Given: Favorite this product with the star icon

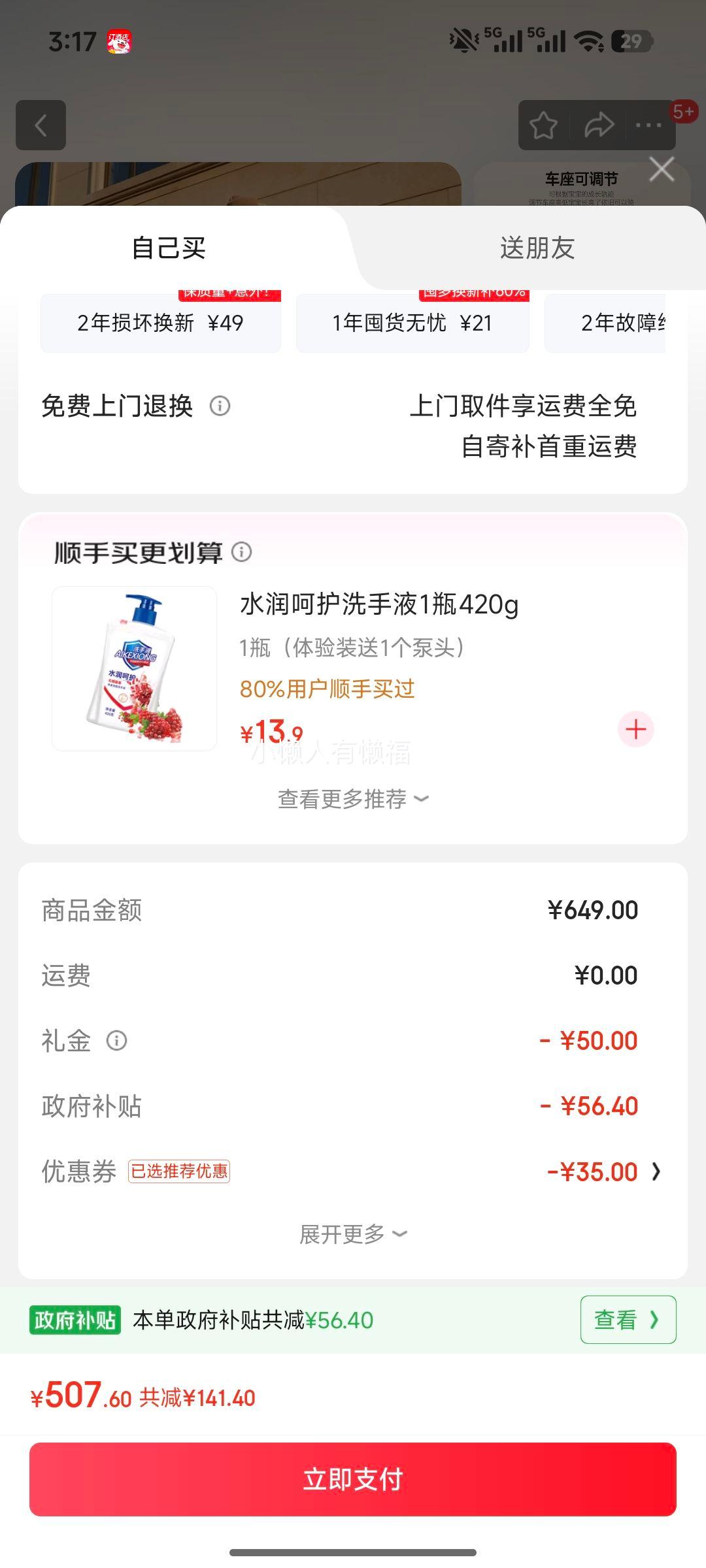Looking at the screenshot, I should [x=543, y=125].
